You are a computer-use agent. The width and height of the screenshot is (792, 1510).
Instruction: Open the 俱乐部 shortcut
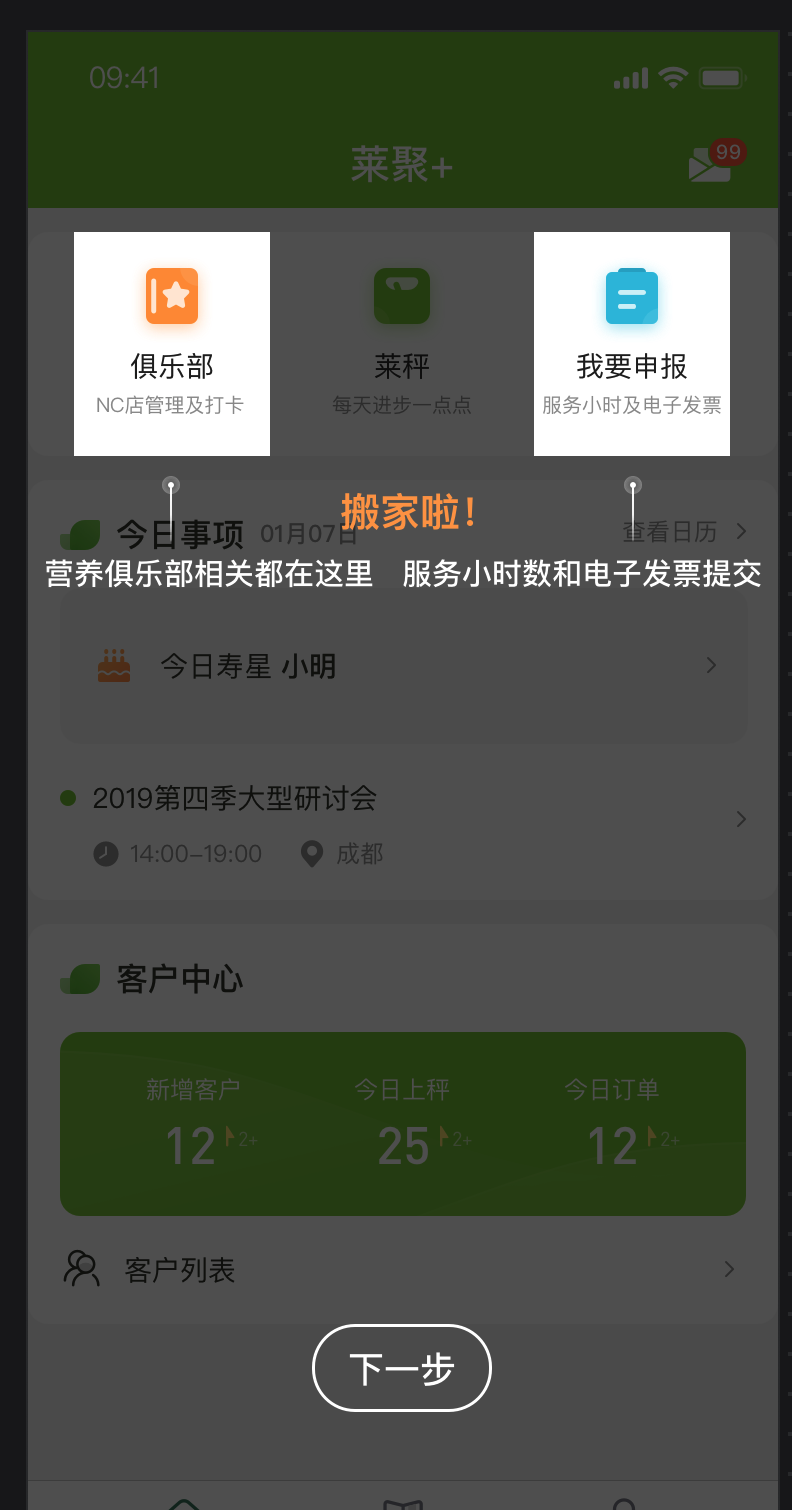coord(172,343)
